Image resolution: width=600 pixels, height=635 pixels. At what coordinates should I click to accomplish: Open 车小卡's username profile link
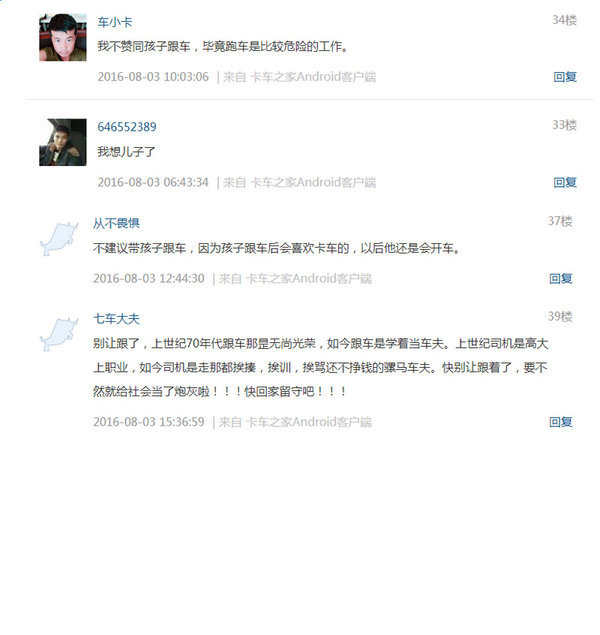pyautogui.click(x=115, y=22)
